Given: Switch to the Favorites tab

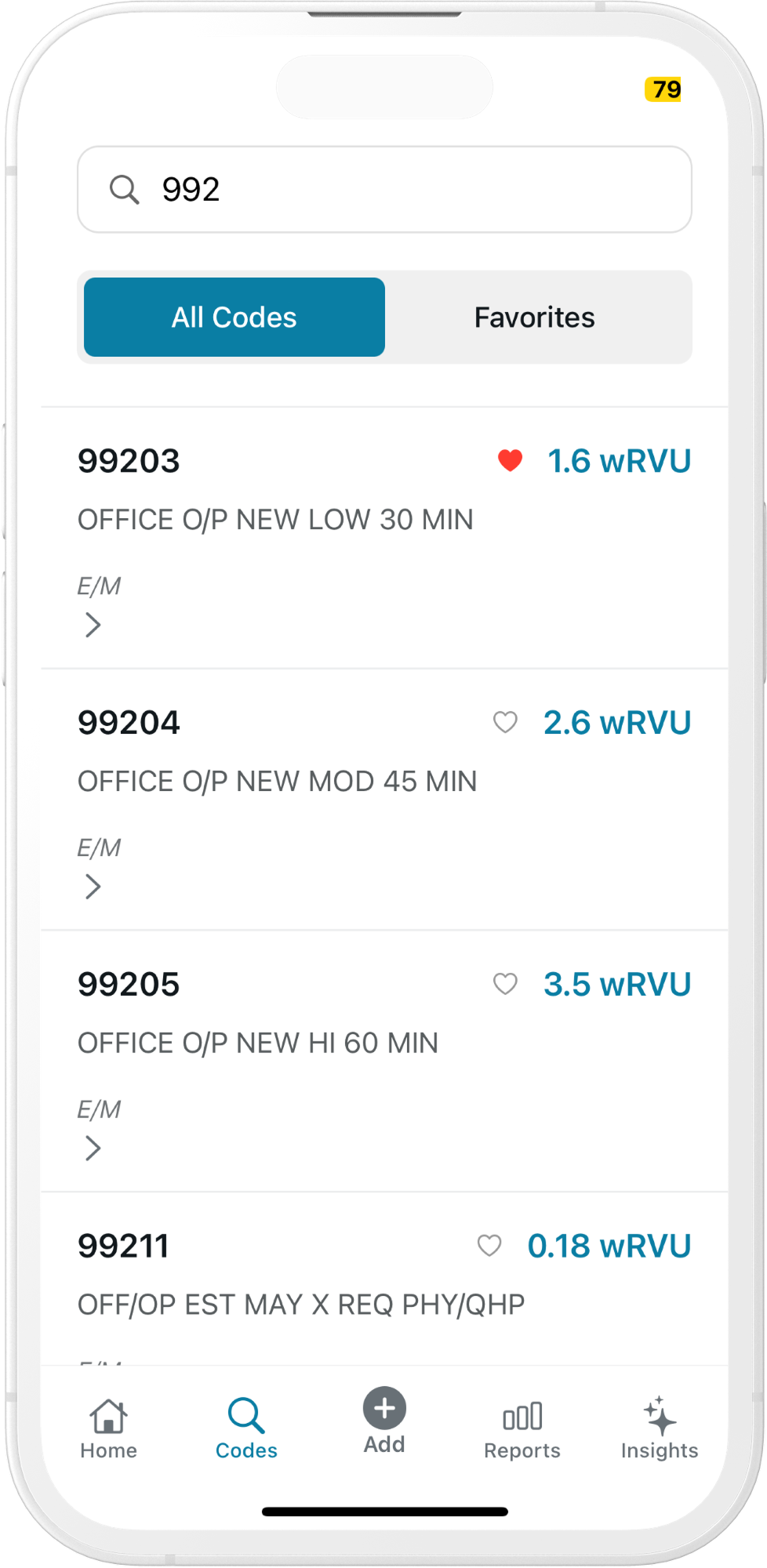Looking at the screenshot, I should [533, 317].
